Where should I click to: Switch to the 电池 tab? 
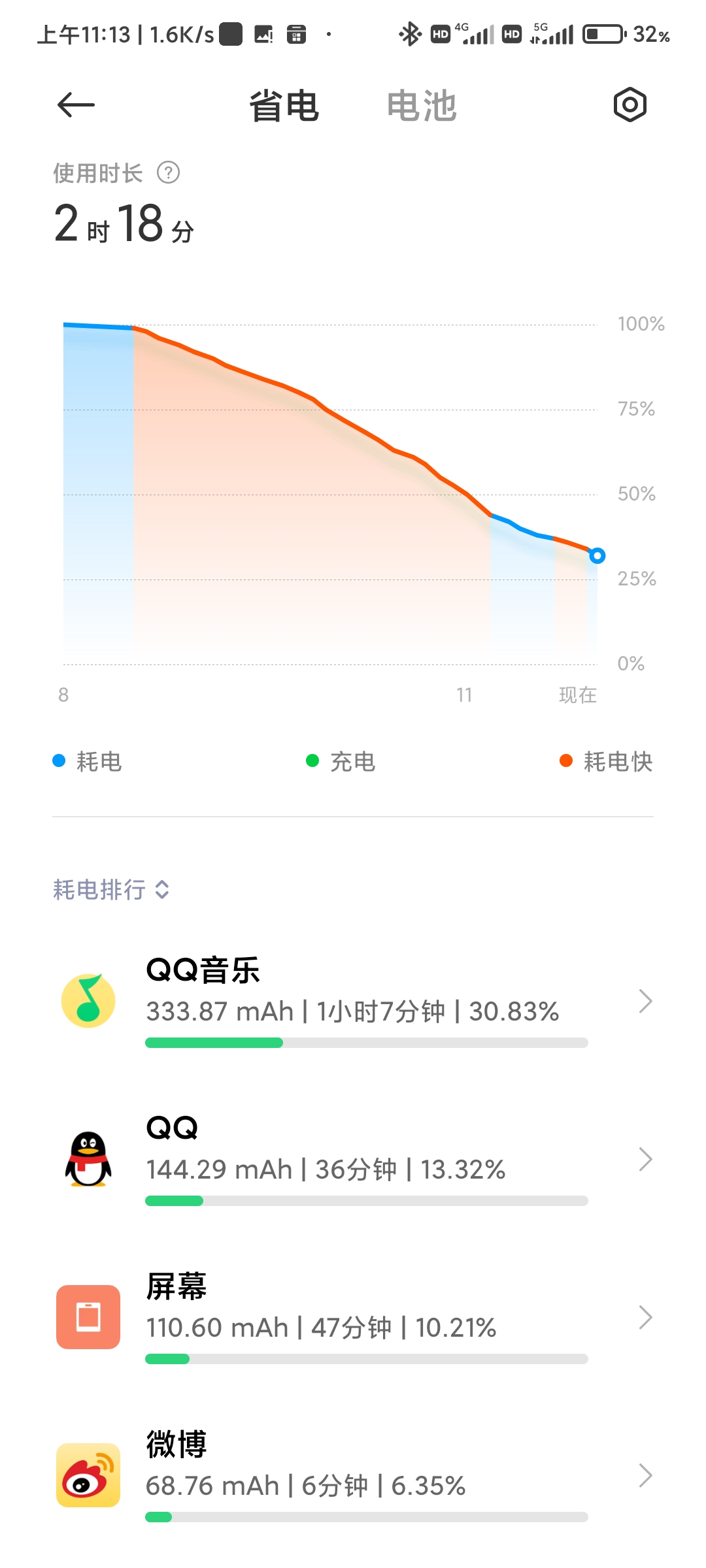[x=422, y=106]
